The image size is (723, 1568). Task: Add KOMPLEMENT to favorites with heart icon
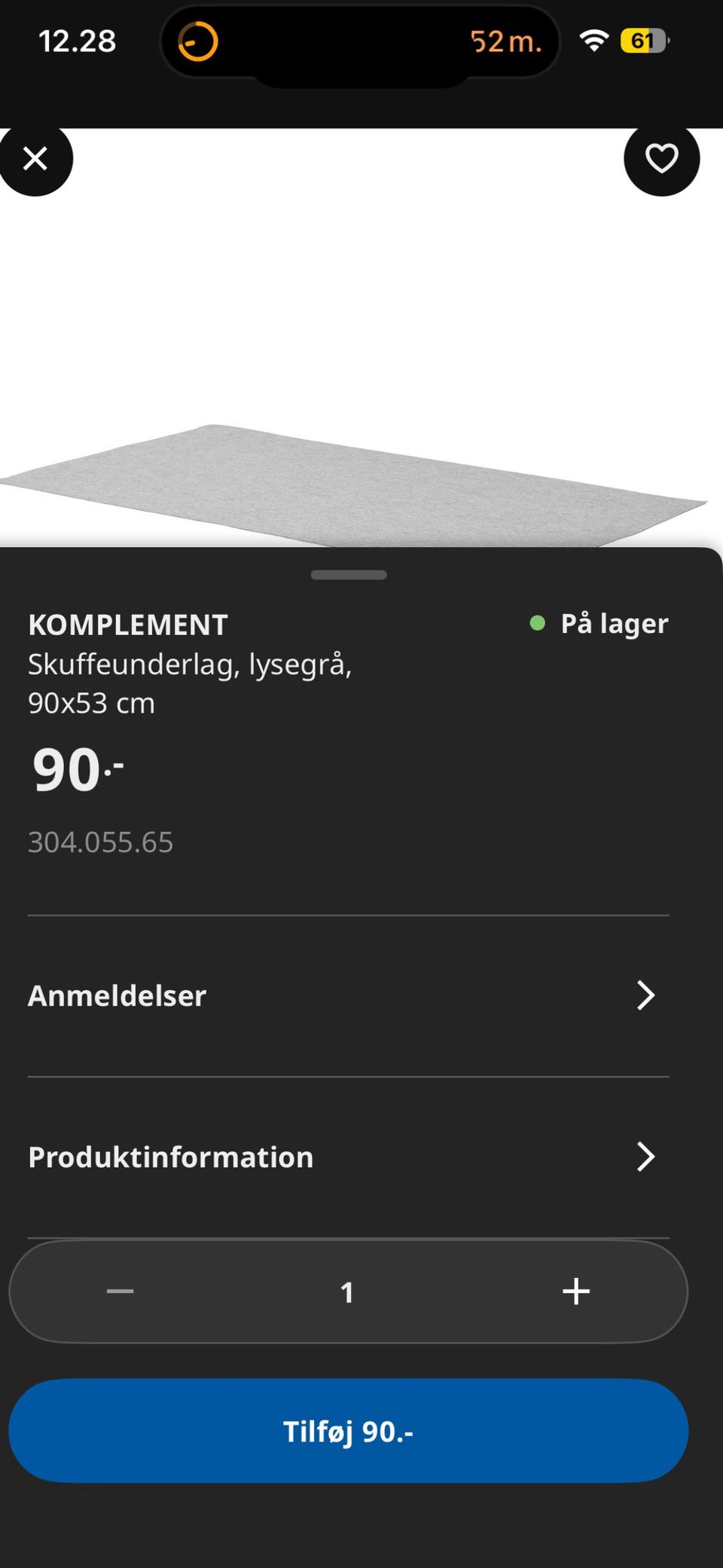tap(661, 159)
